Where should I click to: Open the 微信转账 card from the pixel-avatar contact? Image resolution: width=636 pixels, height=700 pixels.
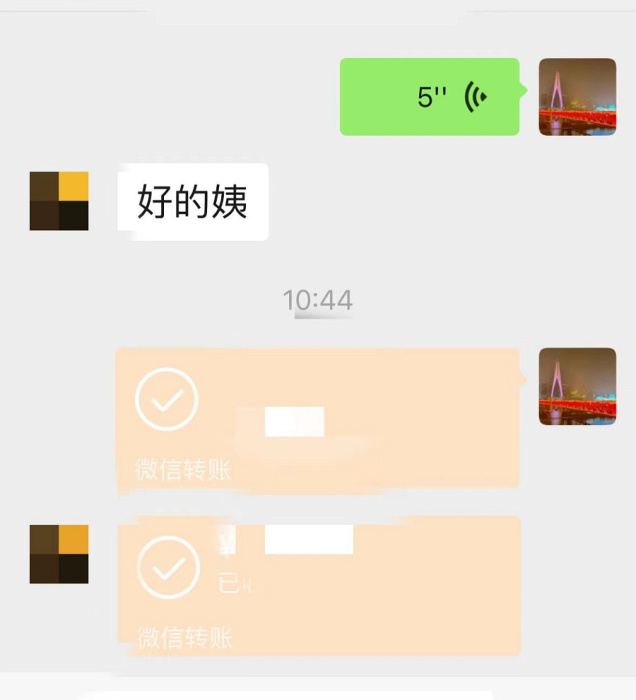318,586
